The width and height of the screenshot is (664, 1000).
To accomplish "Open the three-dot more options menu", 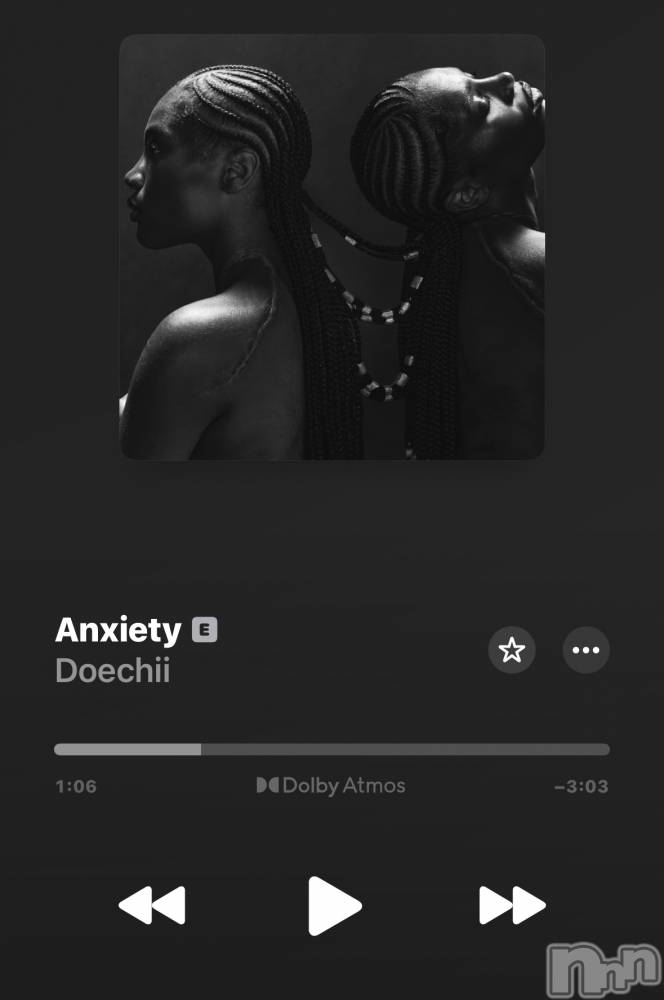I will point(587,651).
